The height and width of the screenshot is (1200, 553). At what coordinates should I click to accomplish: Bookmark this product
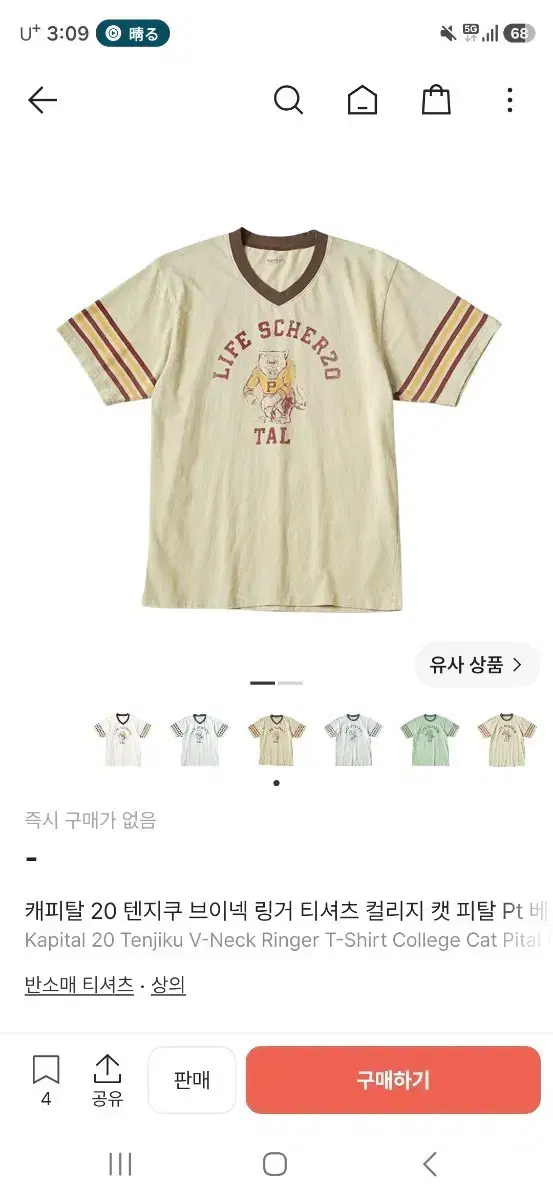(46, 1079)
